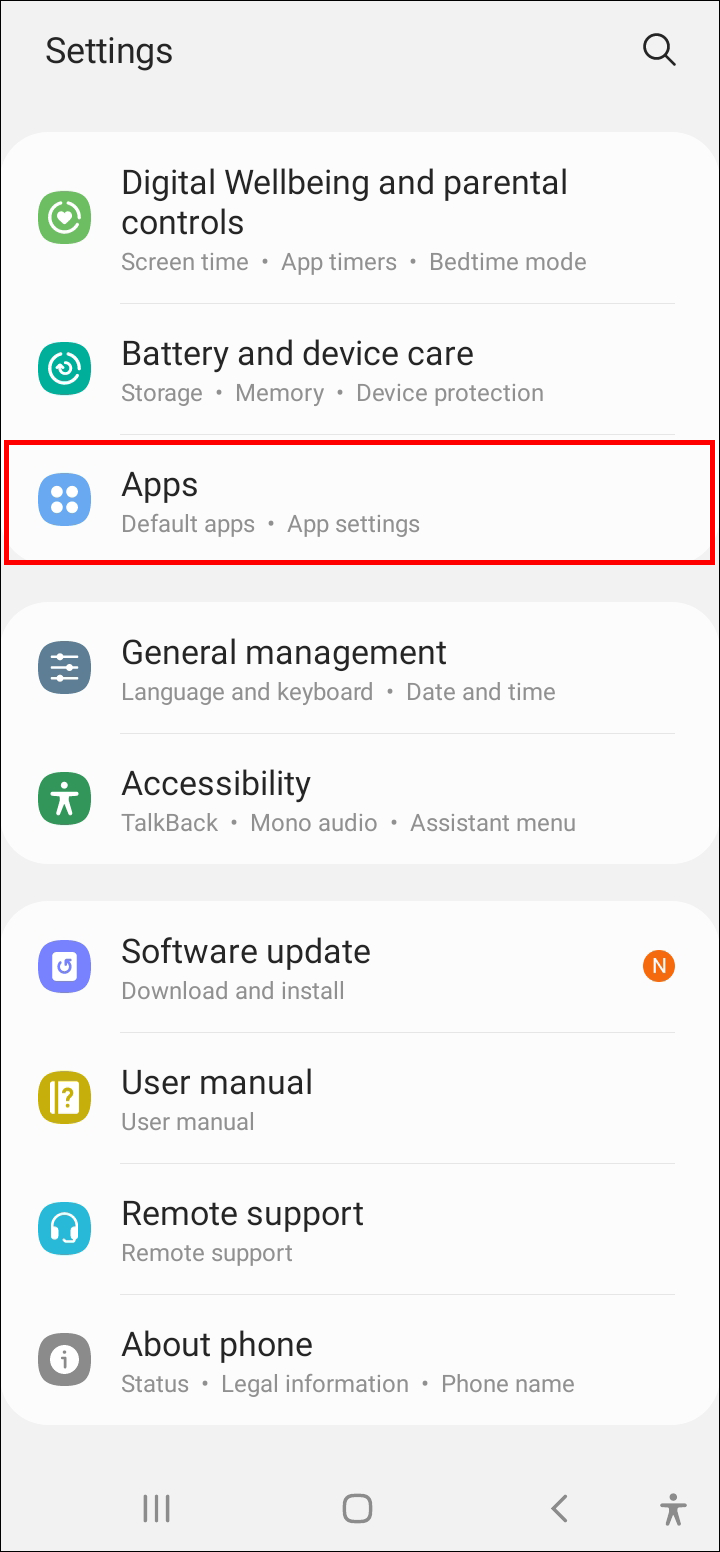Tap the navigation bar back button
This screenshot has height=1552, width=720.
click(560, 1508)
